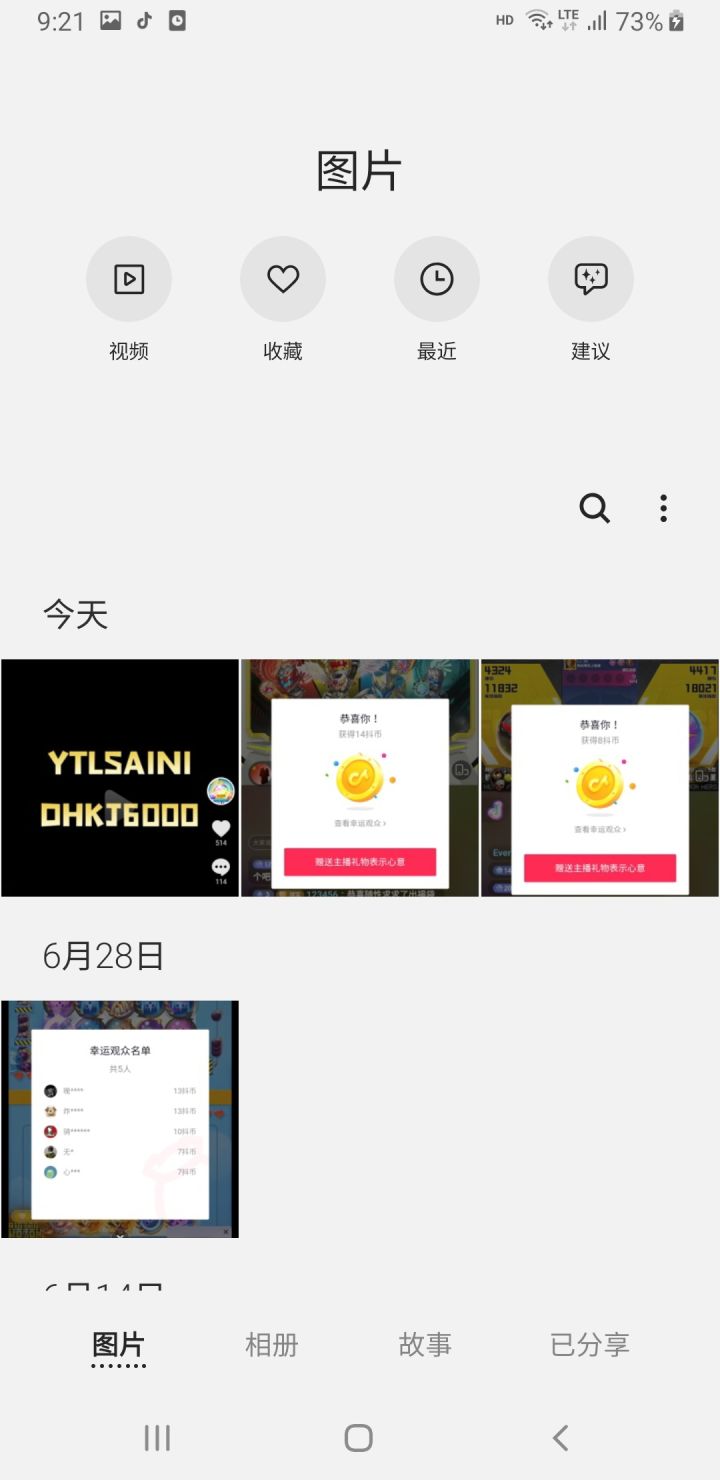Open the screenshot showing 获得14抖币
Screen dimensions: 720x1480
[360, 778]
